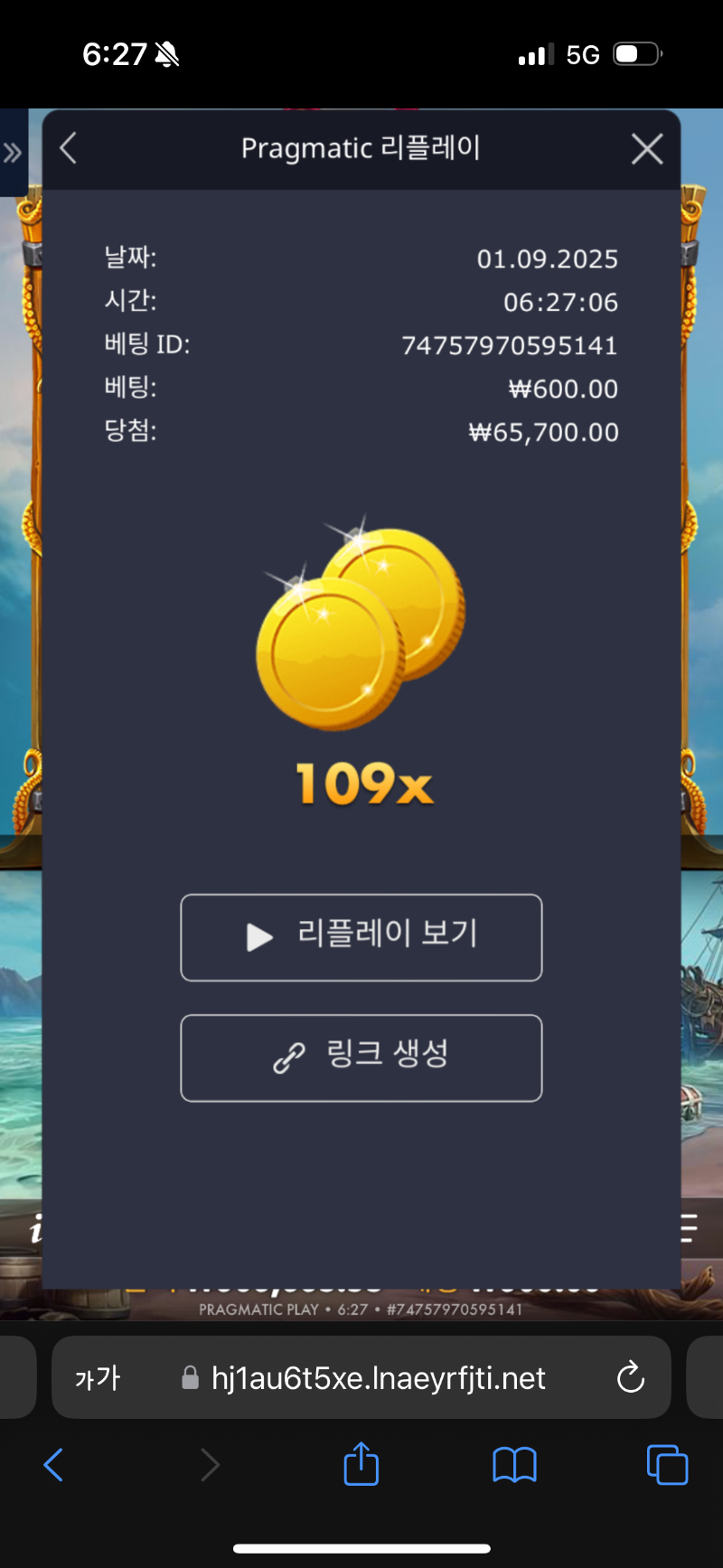Show open Safari tabs

(667, 1465)
